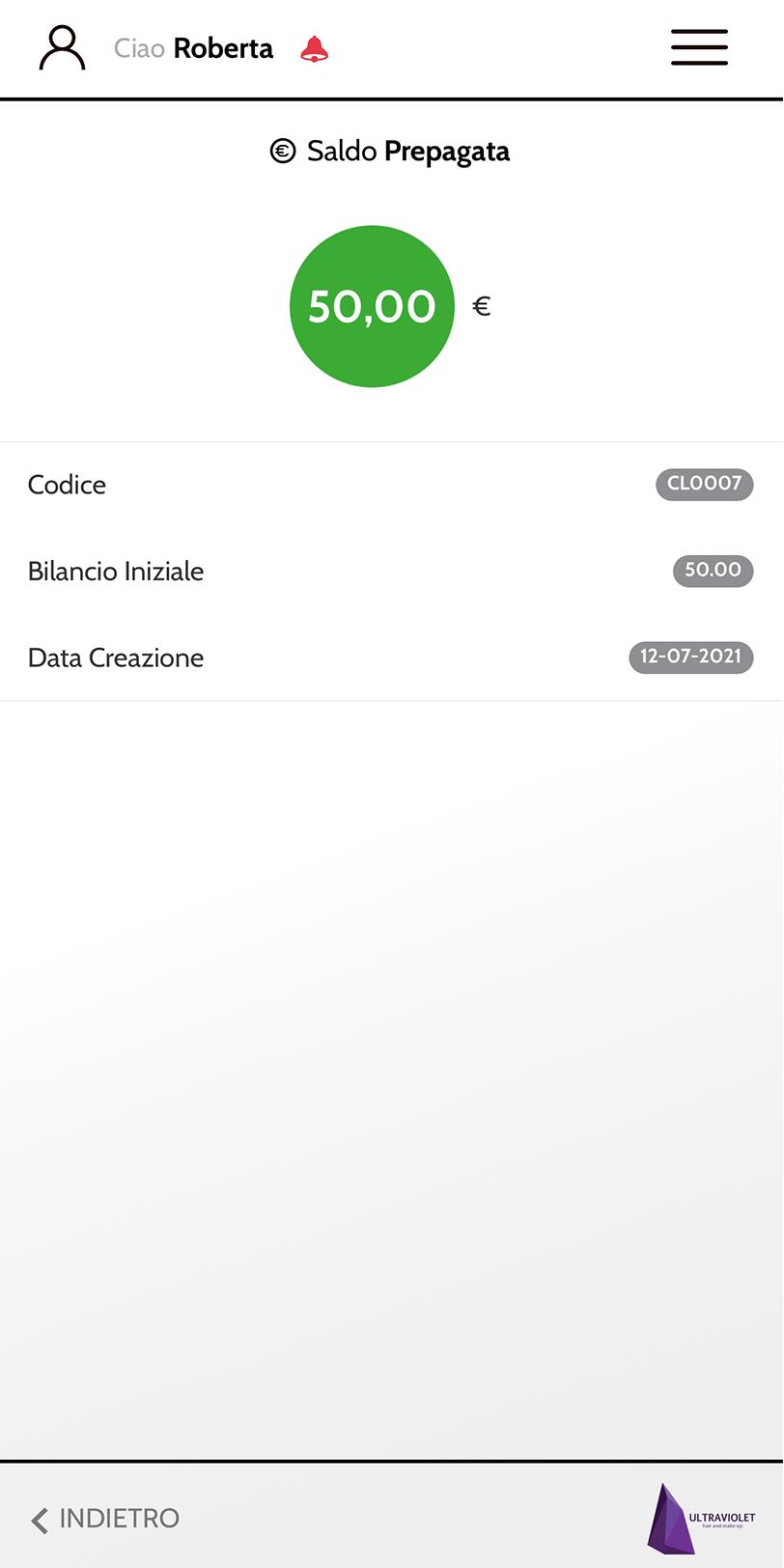784x1568 pixels.
Task: Open the user profile icon
Action: 62,48
